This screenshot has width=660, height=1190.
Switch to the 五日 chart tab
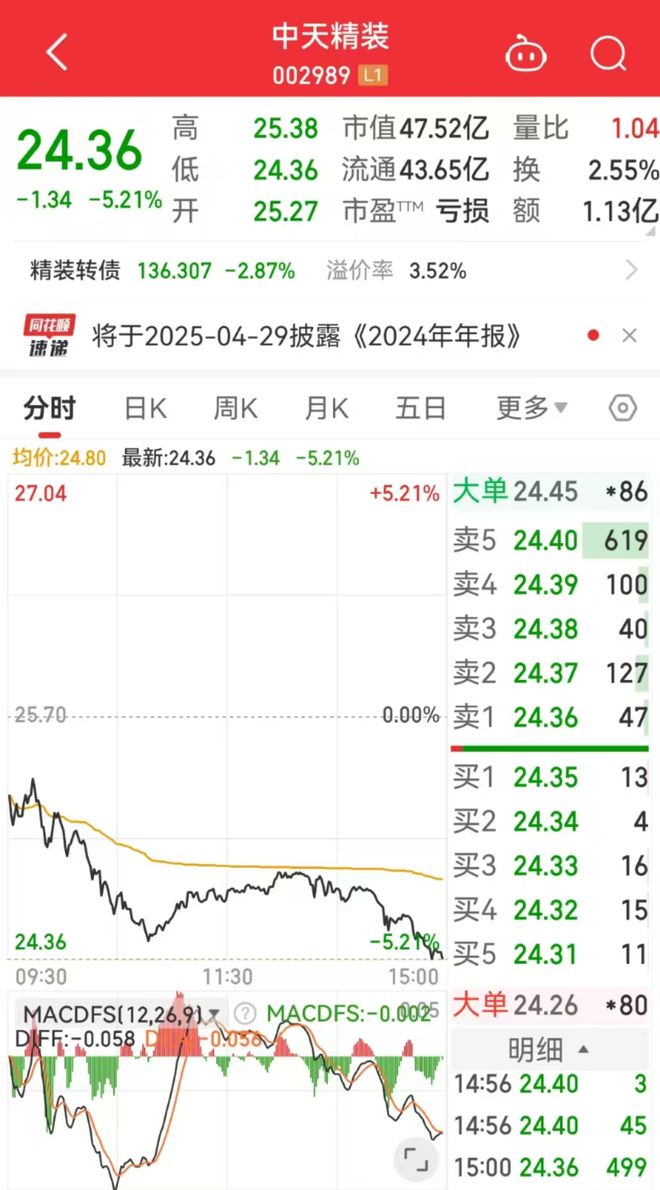click(420, 408)
